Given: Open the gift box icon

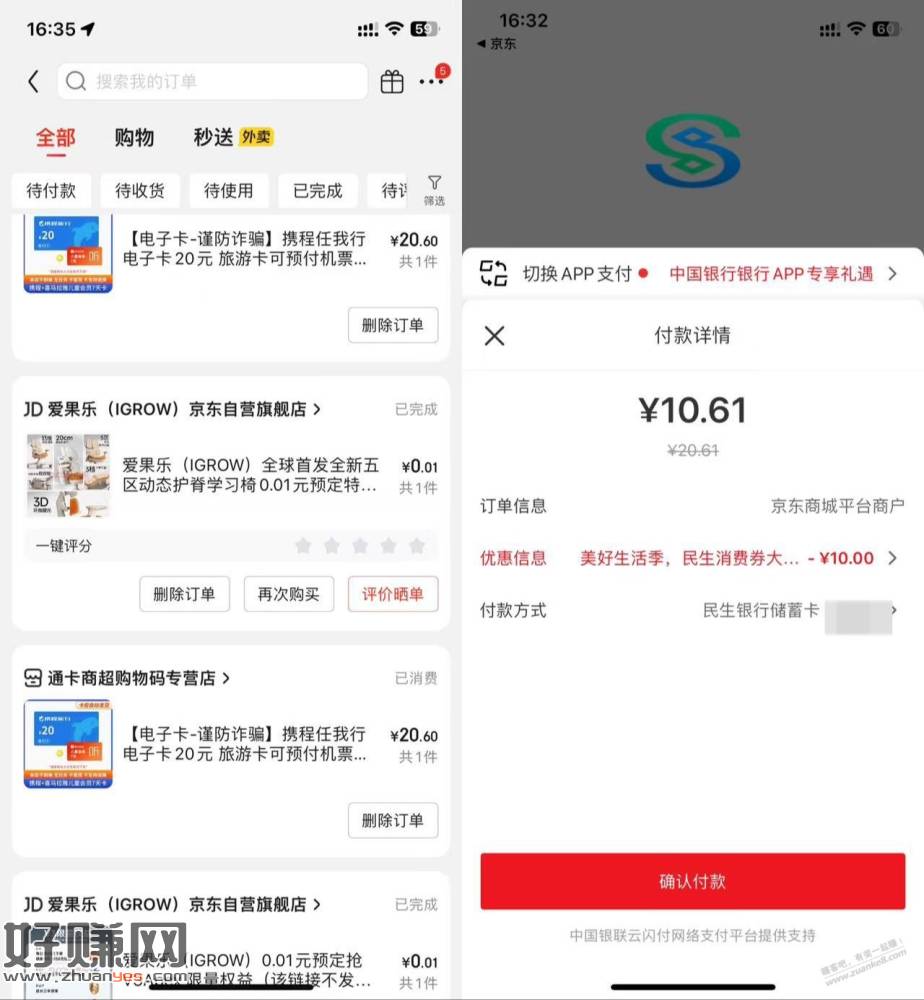Looking at the screenshot, I should [x=392, y=81].
